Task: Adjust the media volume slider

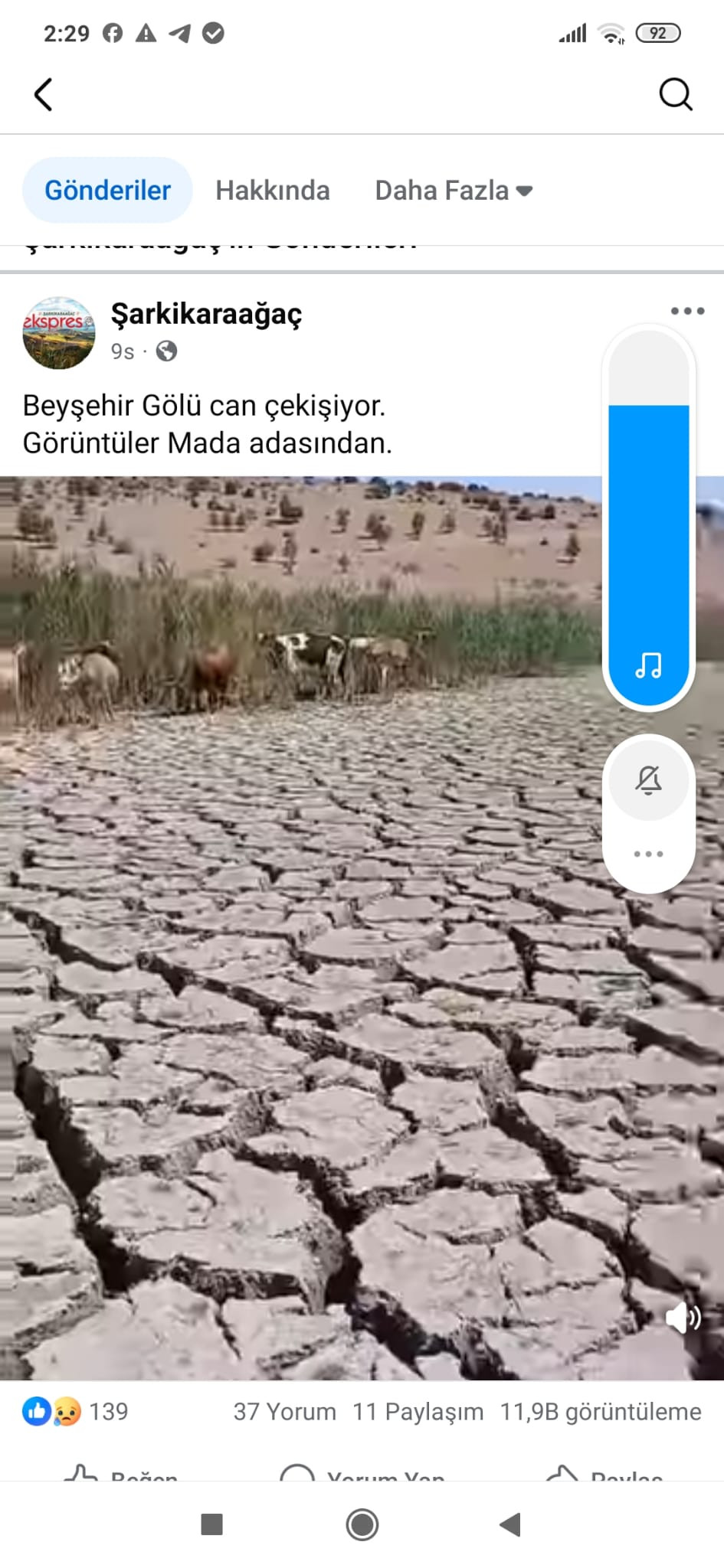Action: tap(648, 536)
